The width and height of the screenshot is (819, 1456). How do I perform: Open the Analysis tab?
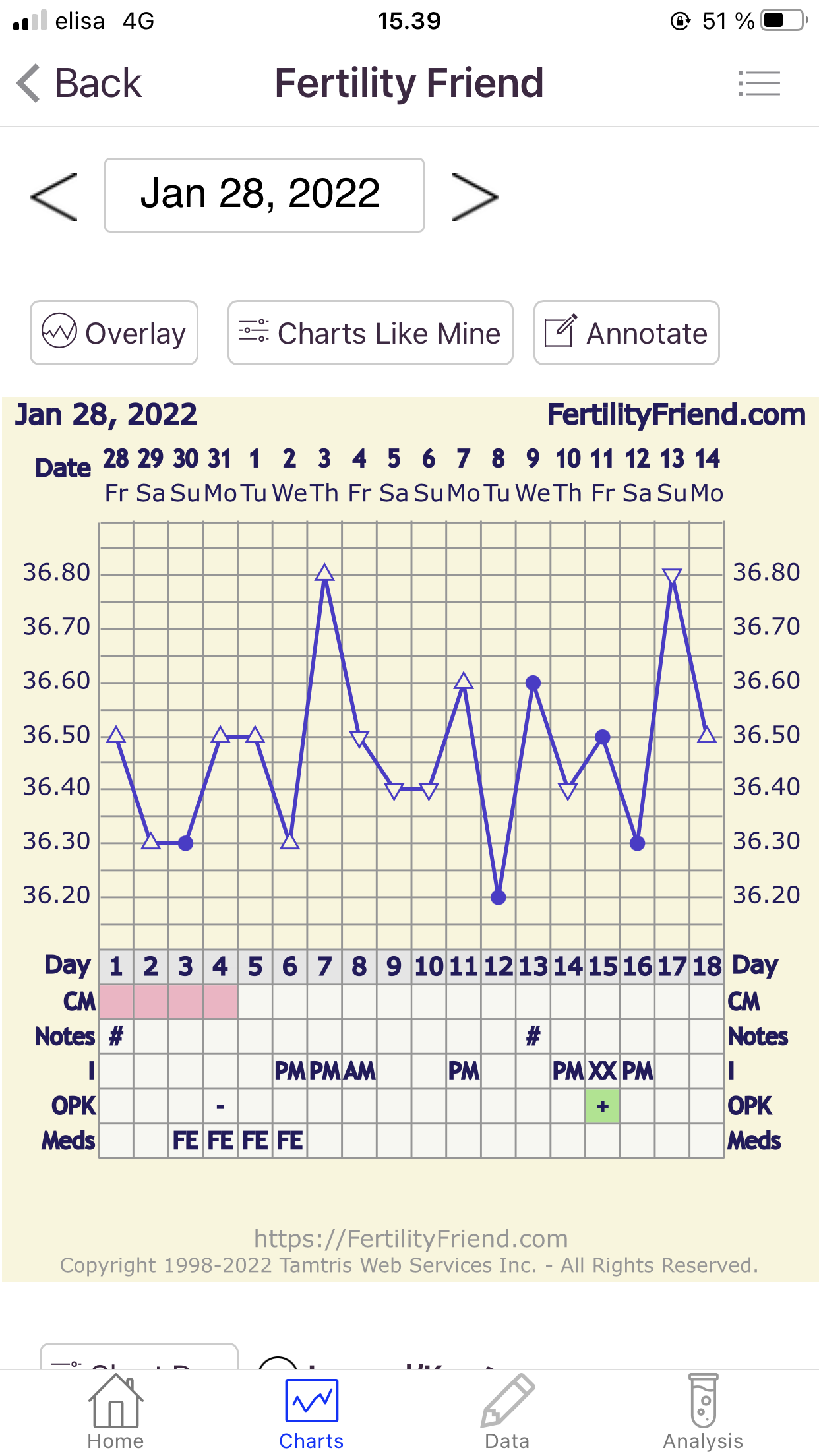[703, 1412]
